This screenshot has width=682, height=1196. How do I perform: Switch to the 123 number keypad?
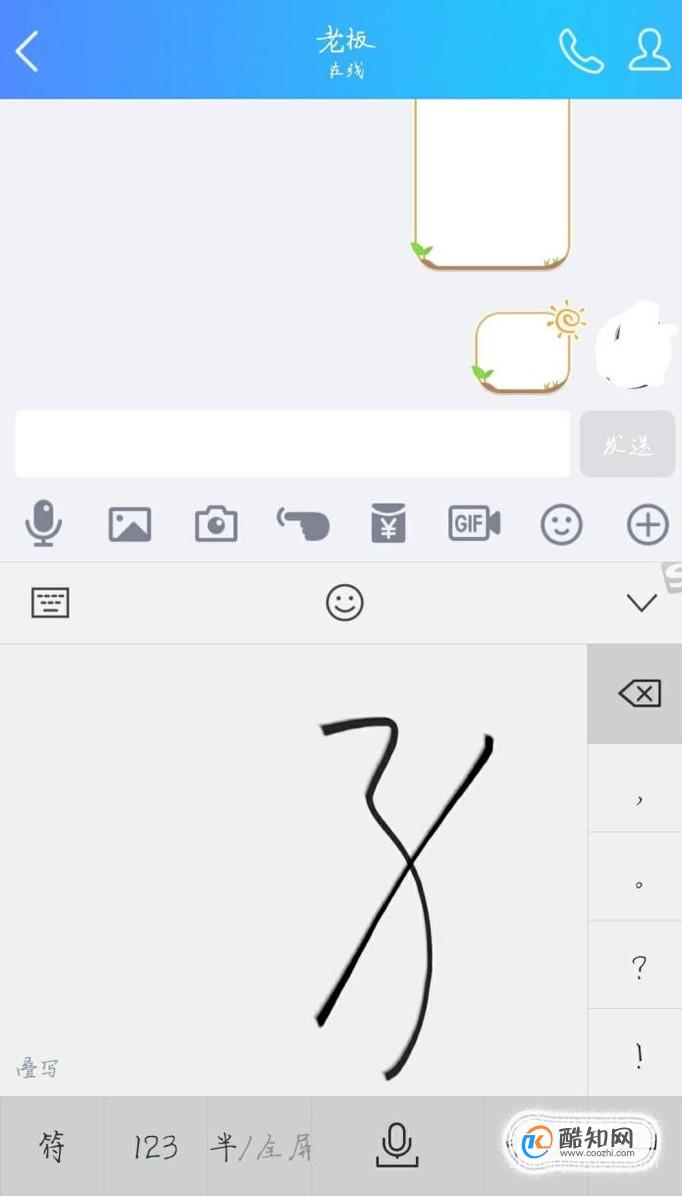pyautogui.click(x=155, y=1146)
